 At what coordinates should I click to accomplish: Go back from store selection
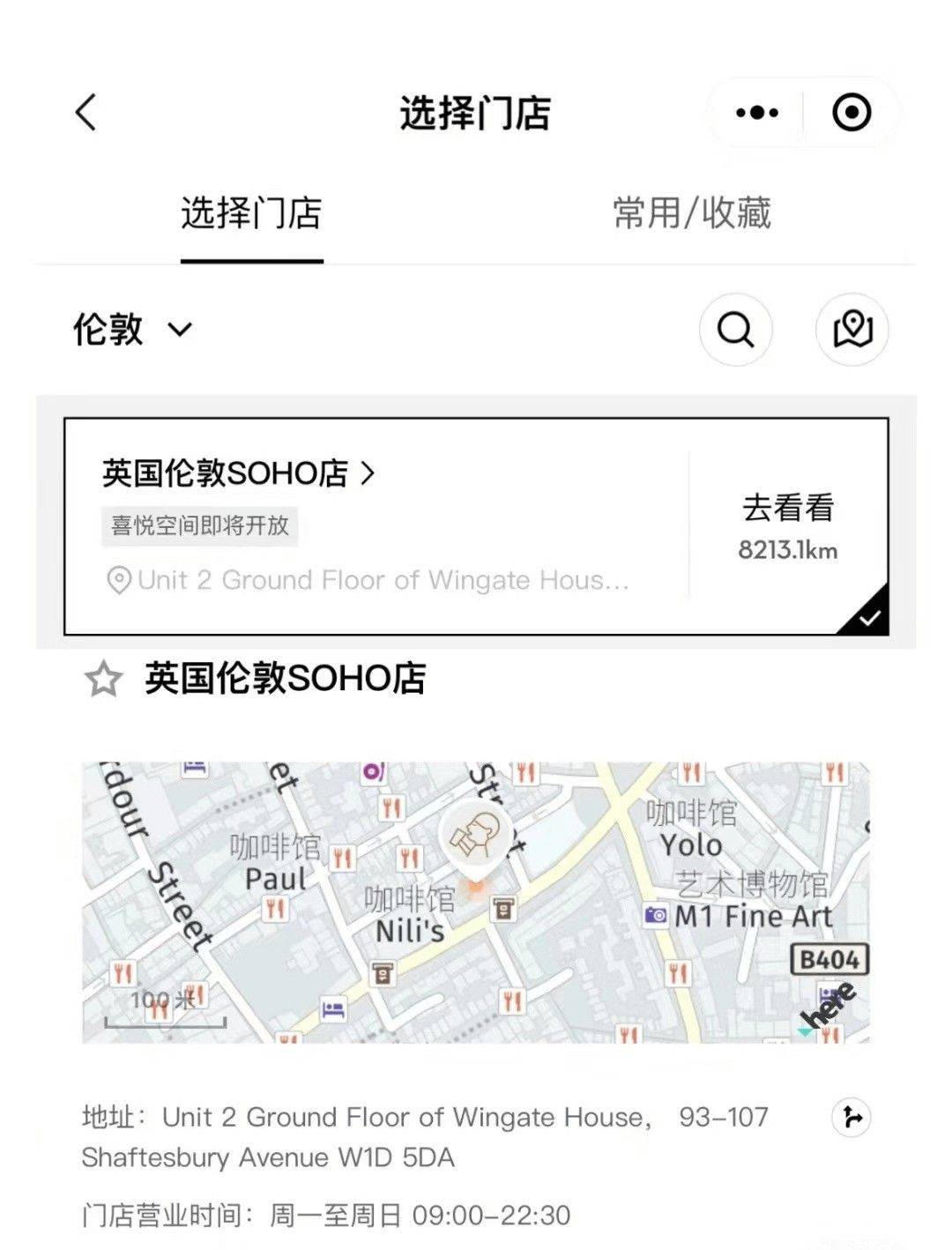pos(86,113)
